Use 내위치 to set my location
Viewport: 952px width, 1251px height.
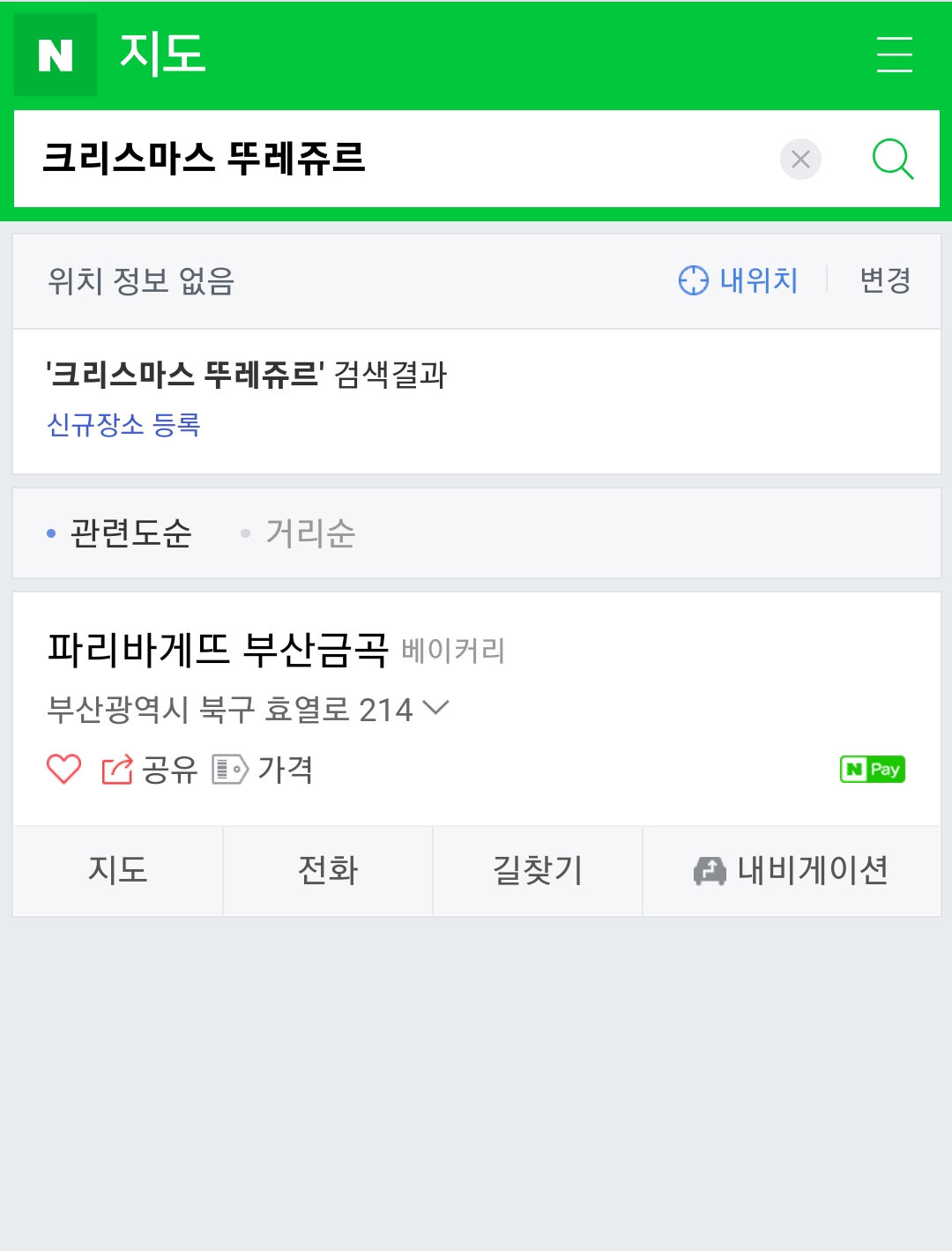click(x=739, y=280)
